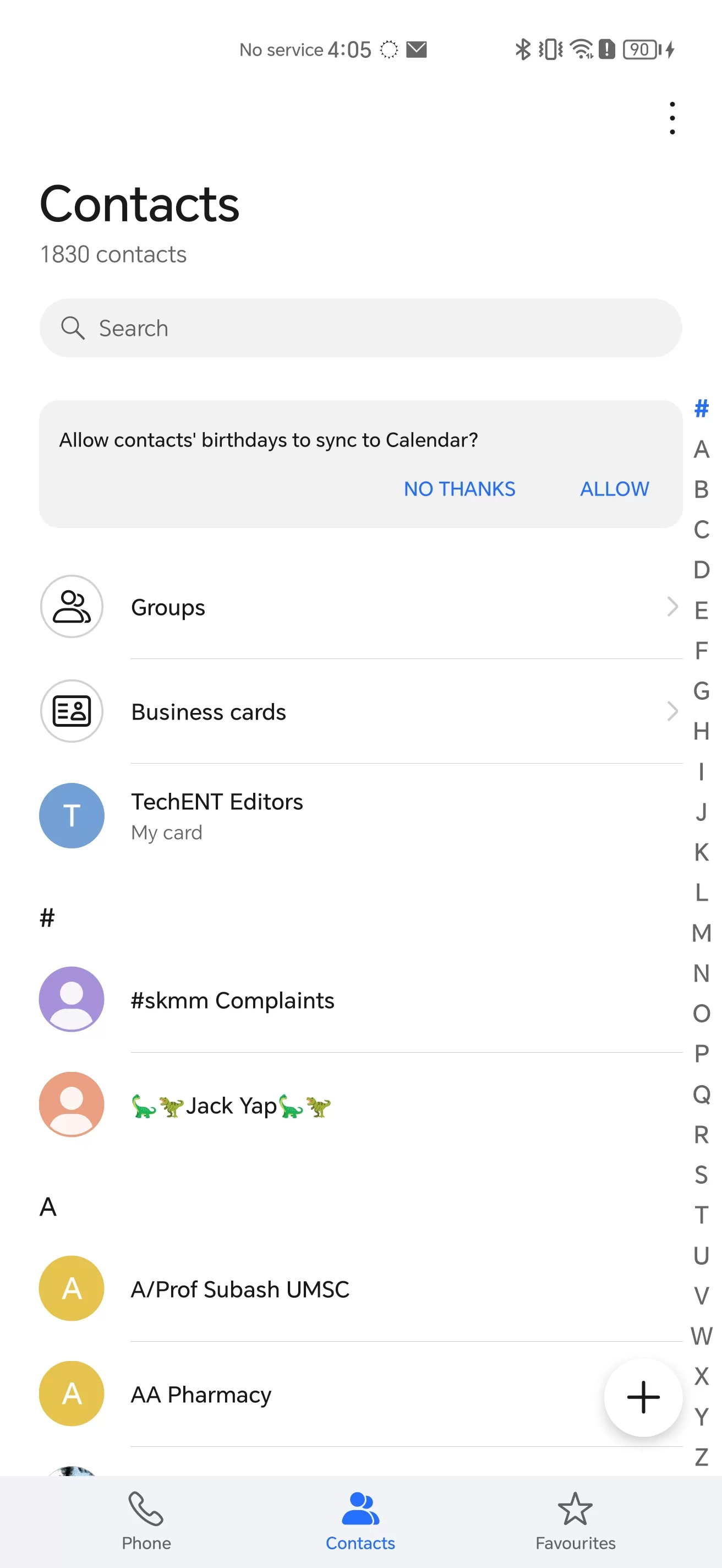The width and height of the screenshot is (722, 1568).
Task: Jump to letter Z in index
Action: click(x=701, y=1457)
